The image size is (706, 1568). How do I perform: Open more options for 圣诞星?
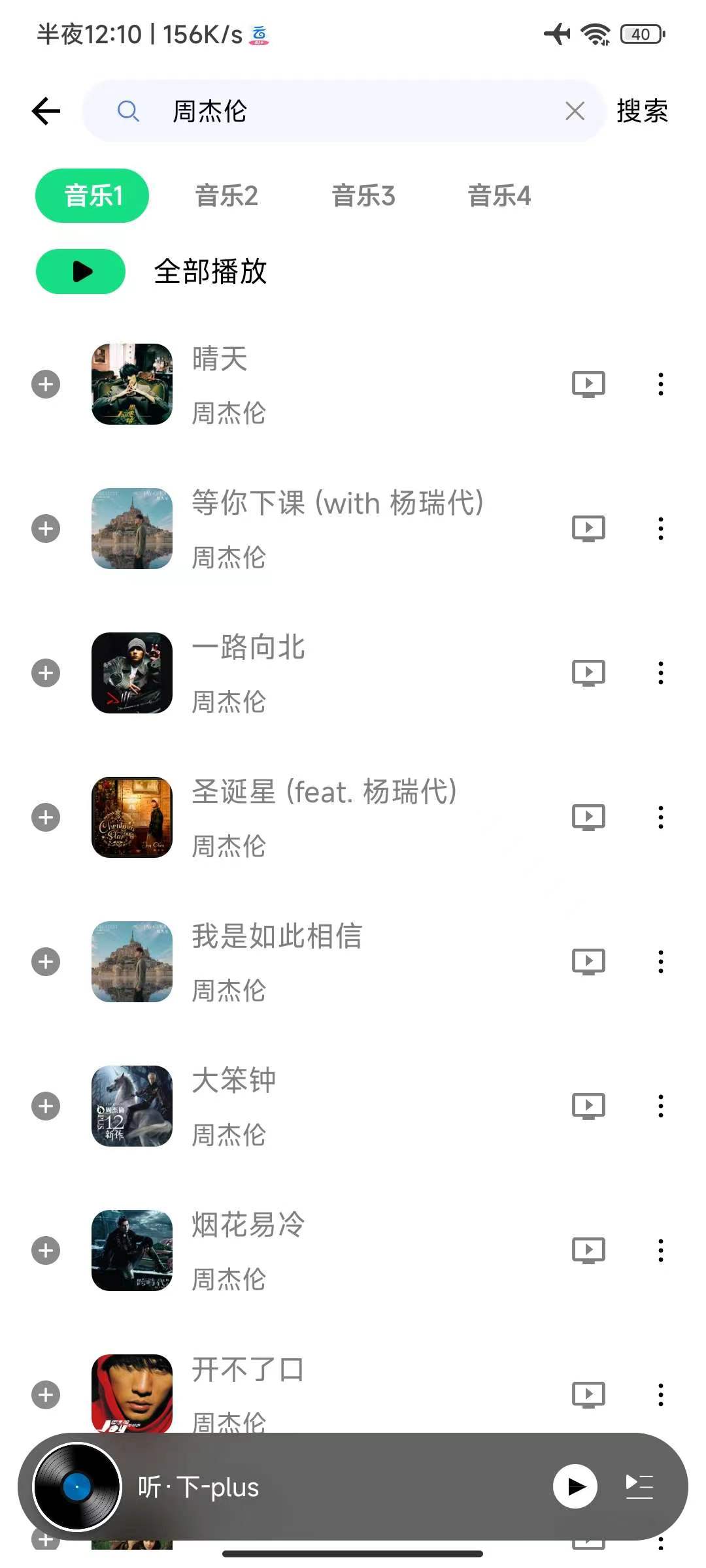[x=661, y=817]
